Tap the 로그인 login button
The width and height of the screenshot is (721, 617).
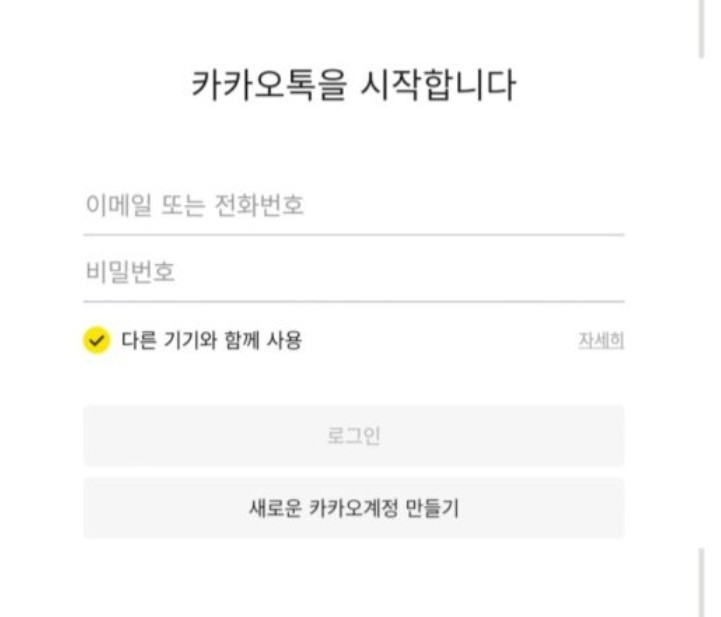[353, 436]
